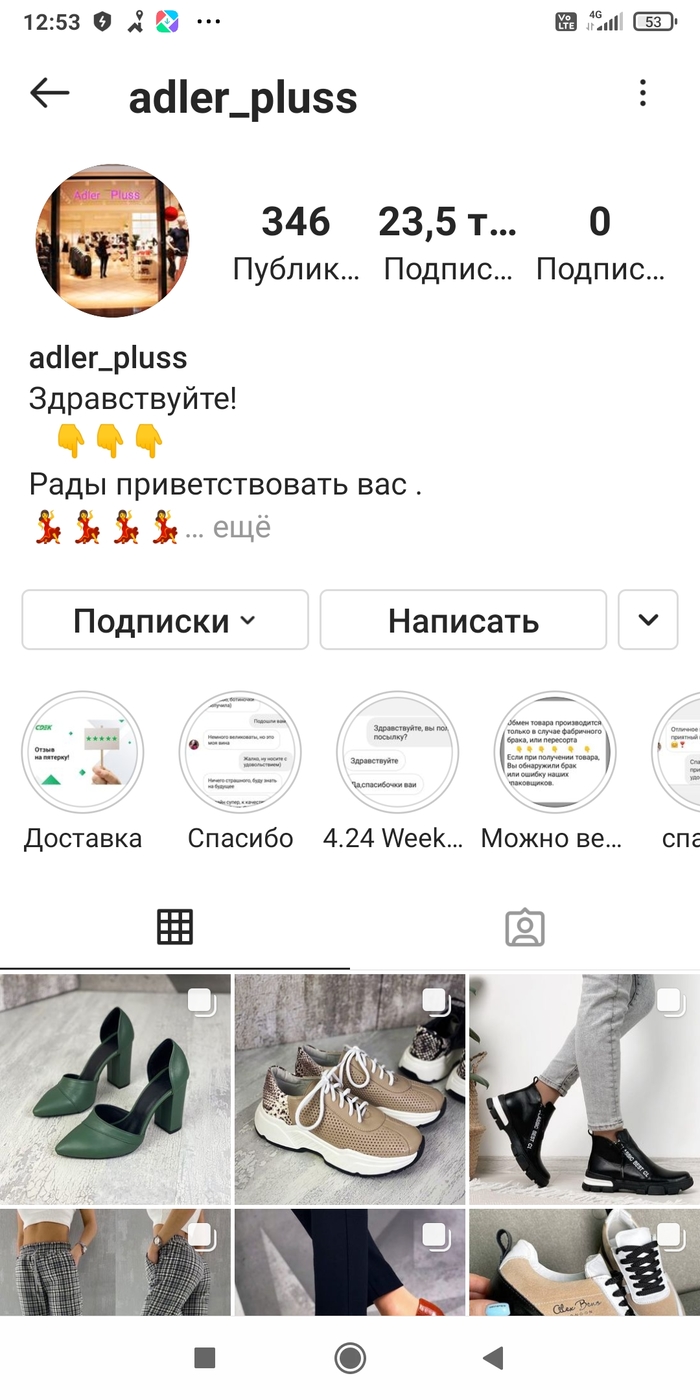Tap the system home button
700x1400 pixels.
coord(350,1358)
